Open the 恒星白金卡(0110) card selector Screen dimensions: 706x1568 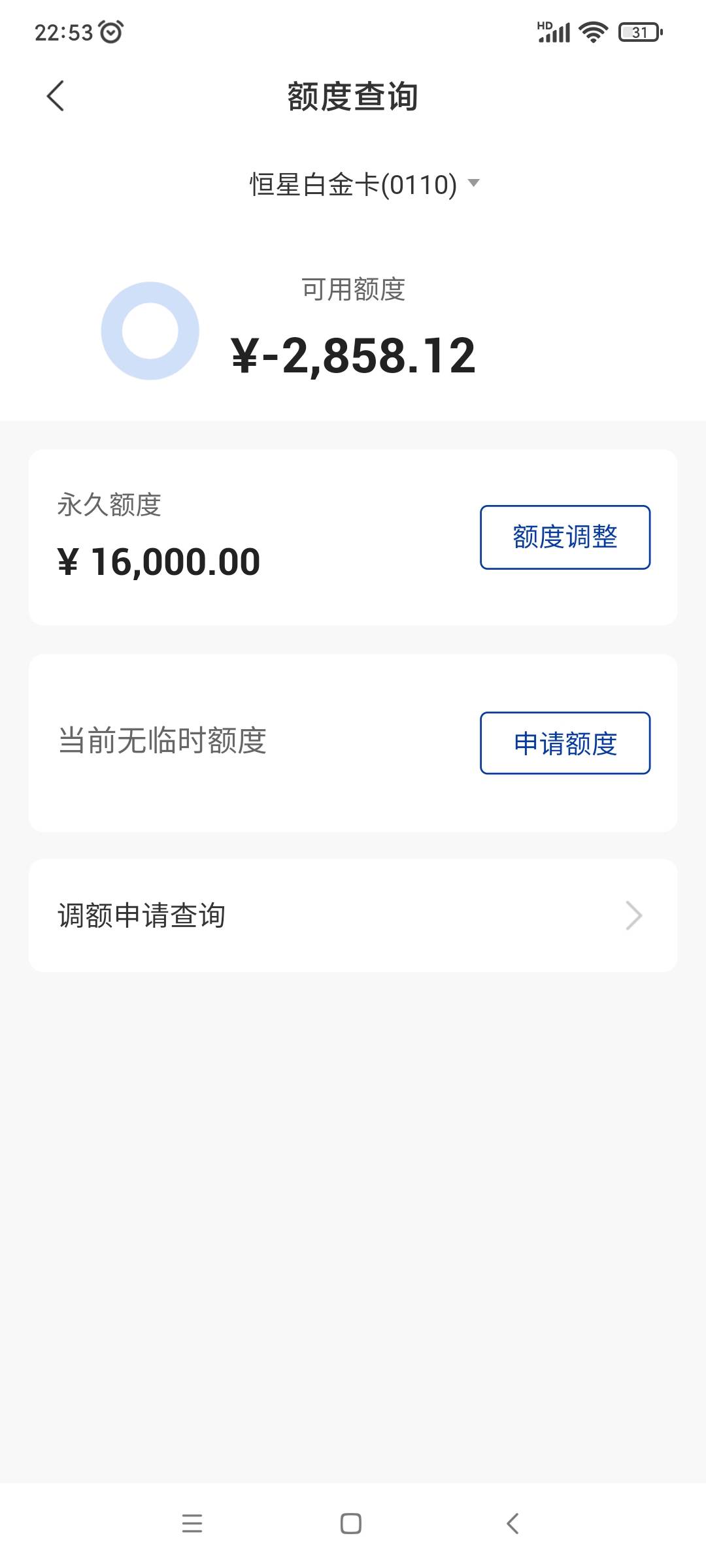click(x=364, y=184)
